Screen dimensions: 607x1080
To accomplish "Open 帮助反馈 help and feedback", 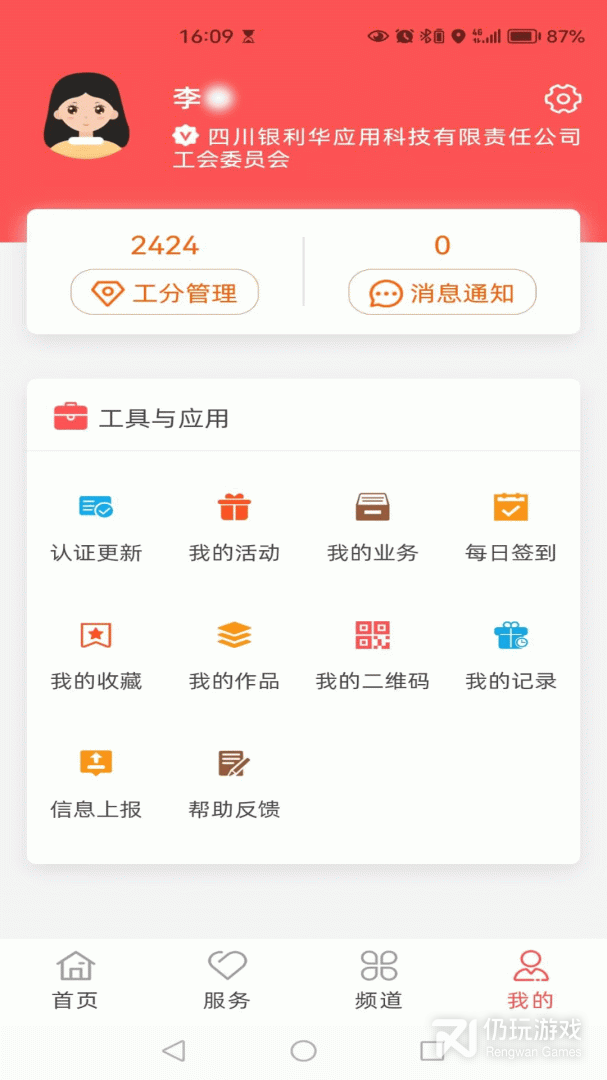I will [234, 783].
